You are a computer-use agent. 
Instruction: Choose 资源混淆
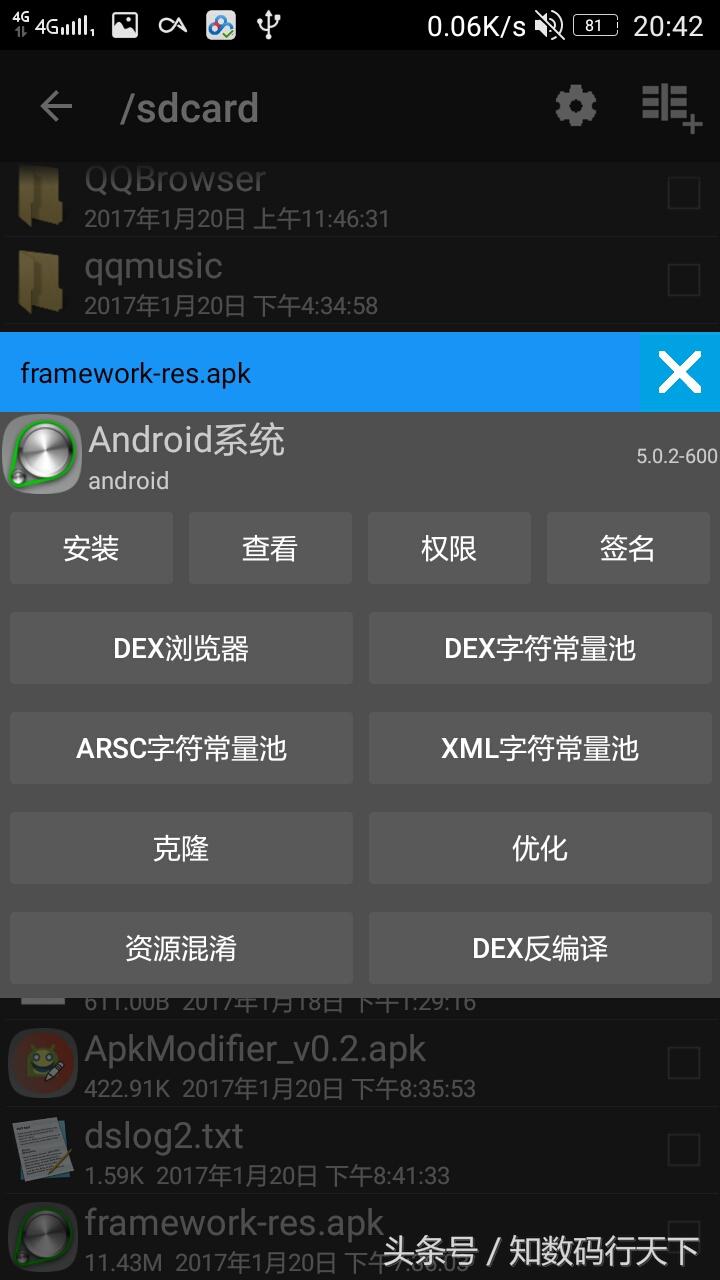point(181,948)
